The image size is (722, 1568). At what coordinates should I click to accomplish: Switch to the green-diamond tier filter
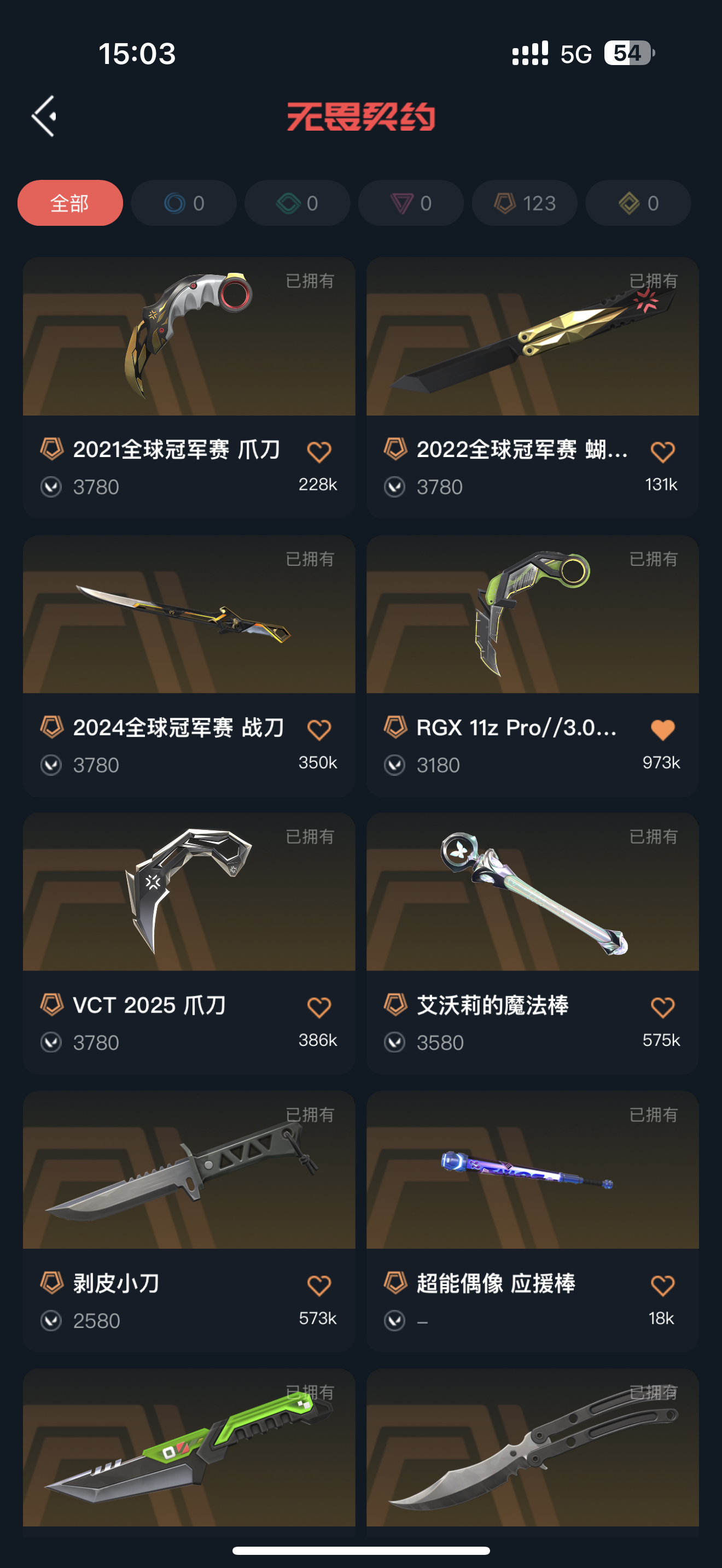click(x=297, y=203)
